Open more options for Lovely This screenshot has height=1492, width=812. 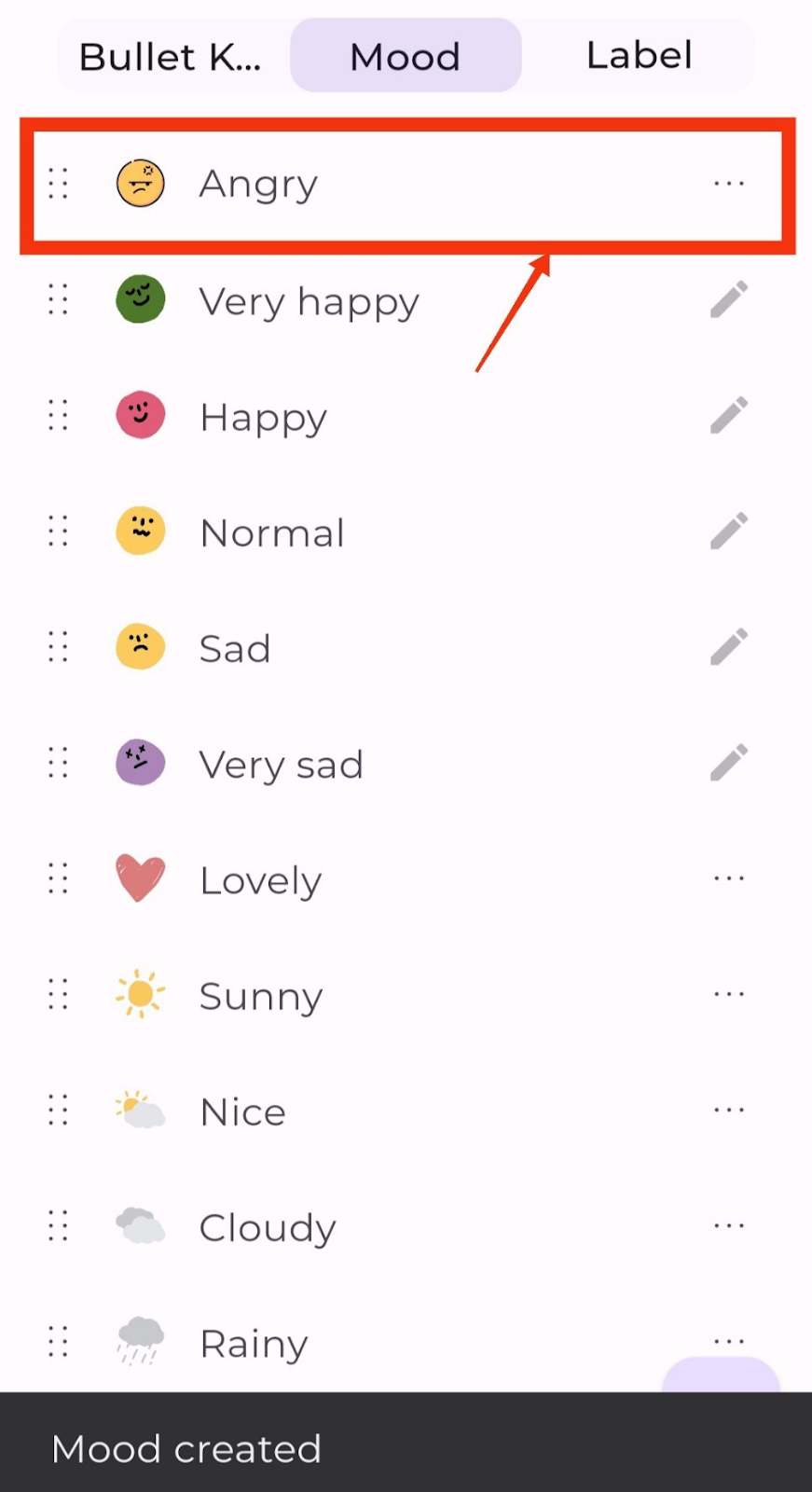[728, 878]
